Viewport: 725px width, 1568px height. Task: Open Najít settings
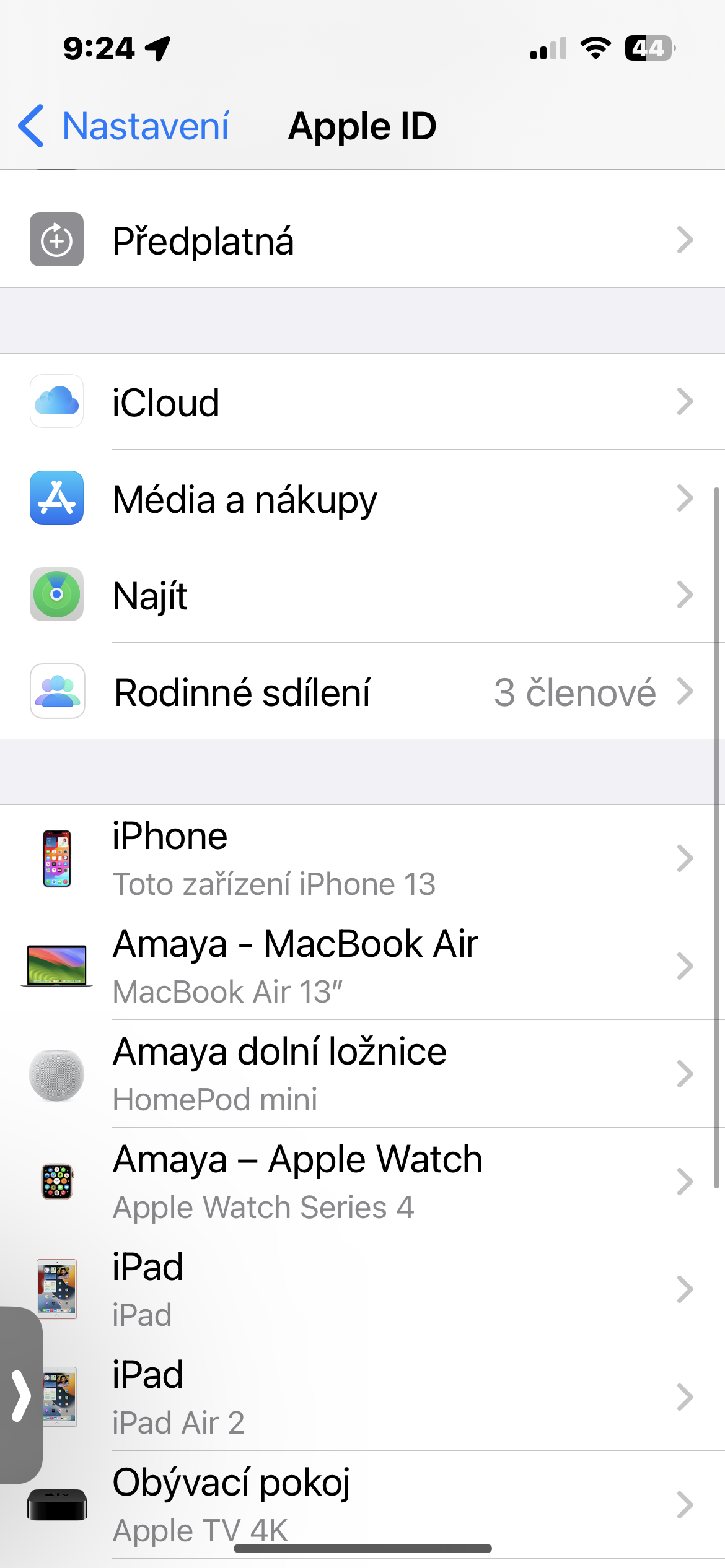362,595
